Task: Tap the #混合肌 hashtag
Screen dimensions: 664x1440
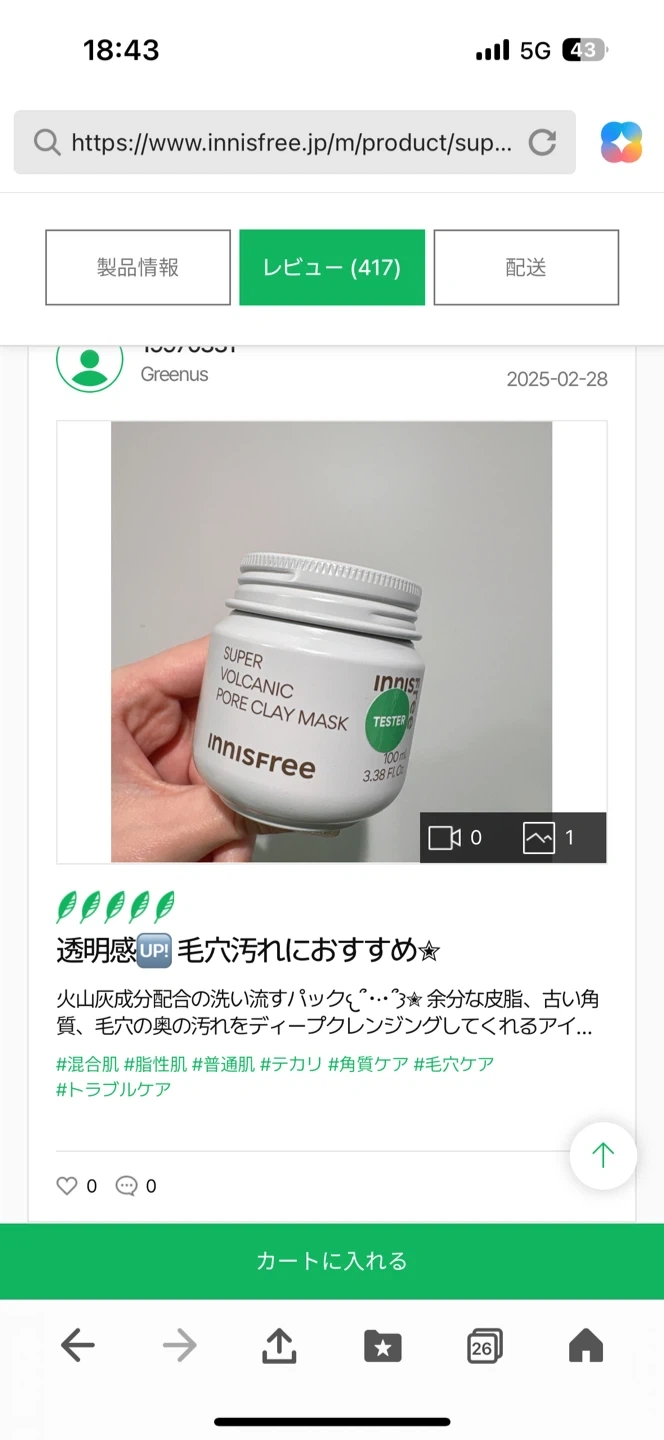Action: point(88,1064)
